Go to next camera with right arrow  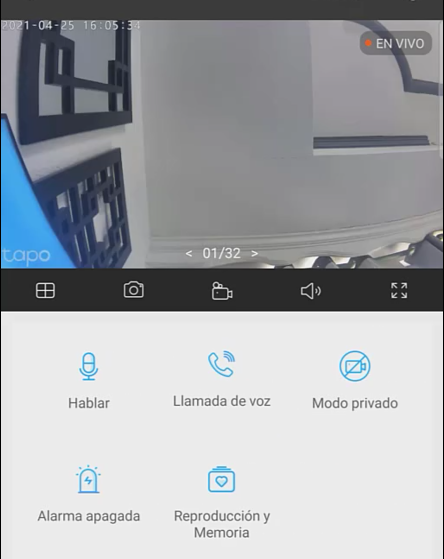(254, 253)
